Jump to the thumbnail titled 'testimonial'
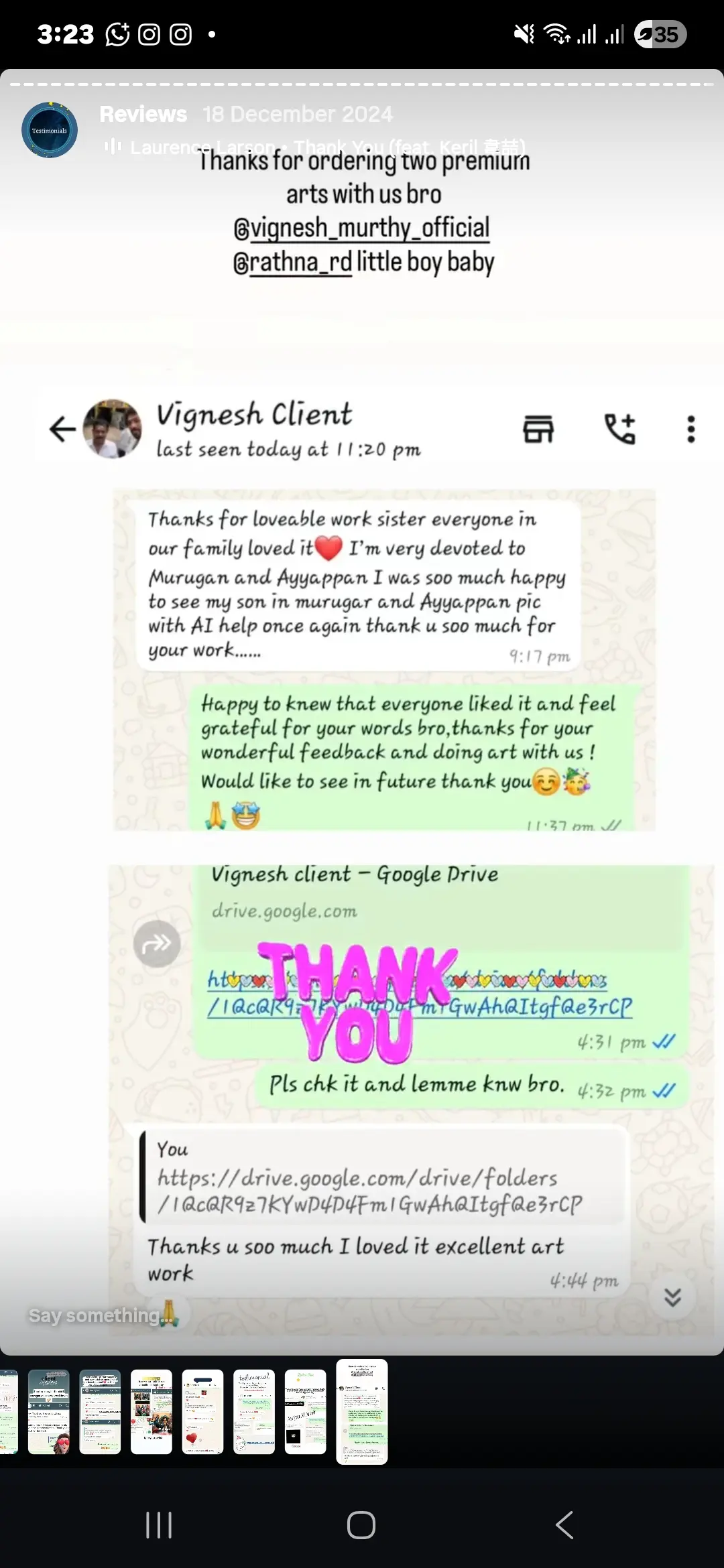 pyautogui.click(x=254, y=1411)
